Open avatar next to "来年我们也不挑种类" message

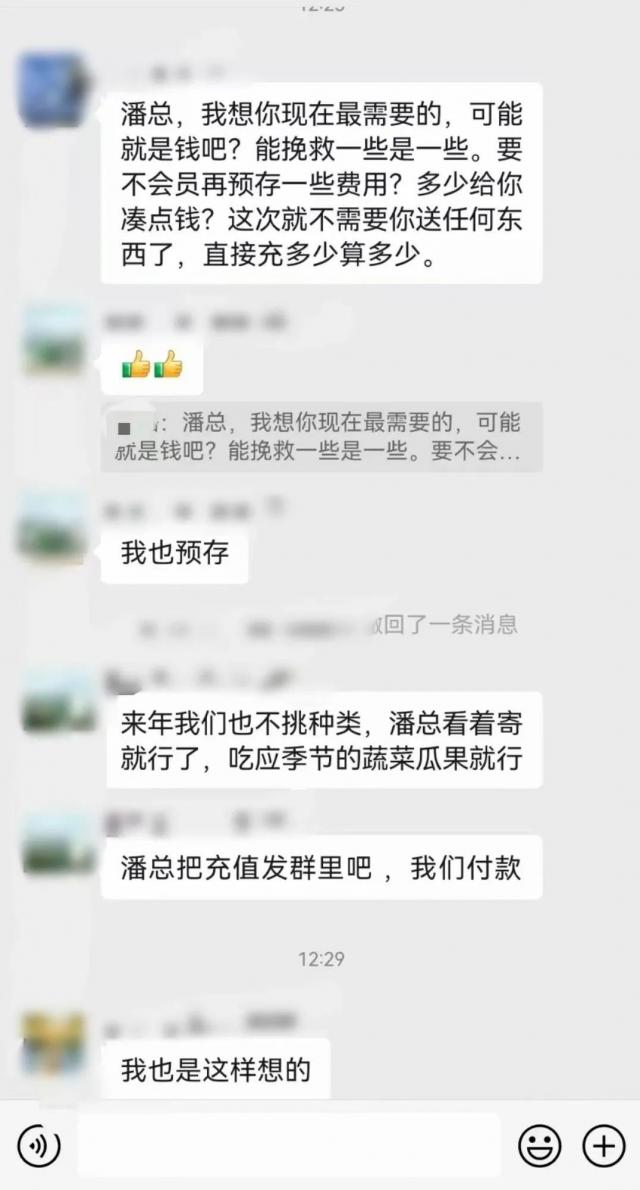point(54,701)
